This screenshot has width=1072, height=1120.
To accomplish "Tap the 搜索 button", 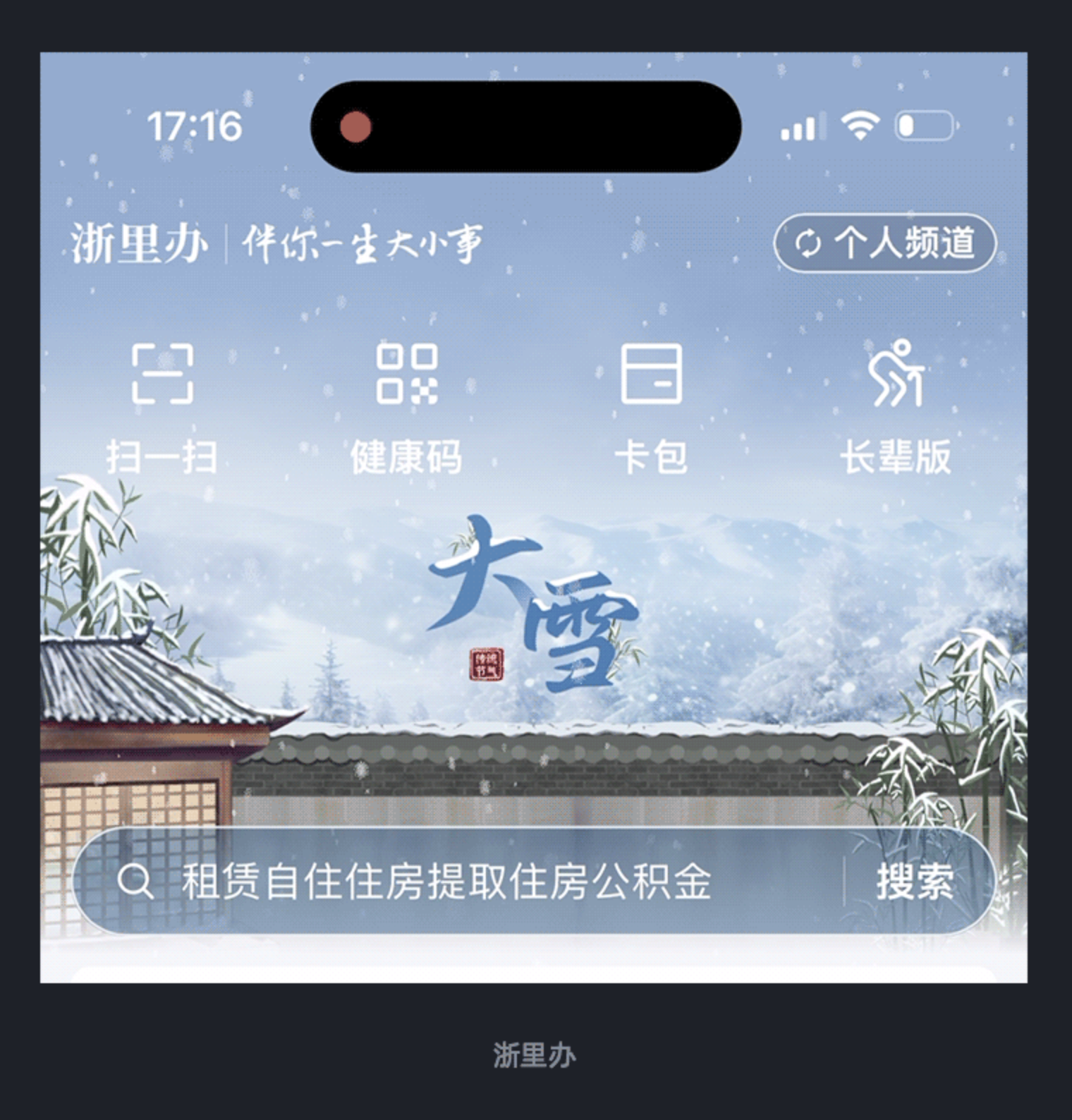I will pos(915,882).
